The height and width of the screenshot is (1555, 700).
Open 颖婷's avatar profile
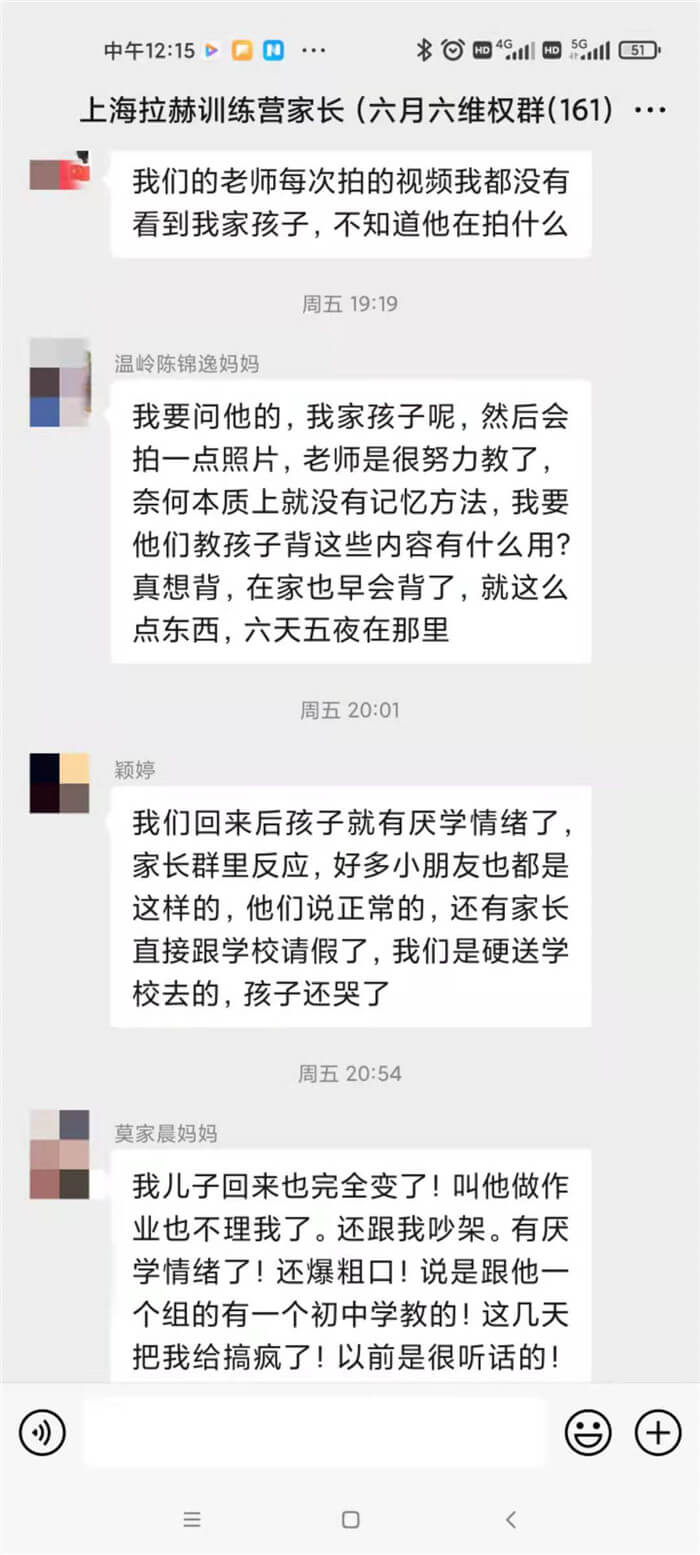pos(59,783)
